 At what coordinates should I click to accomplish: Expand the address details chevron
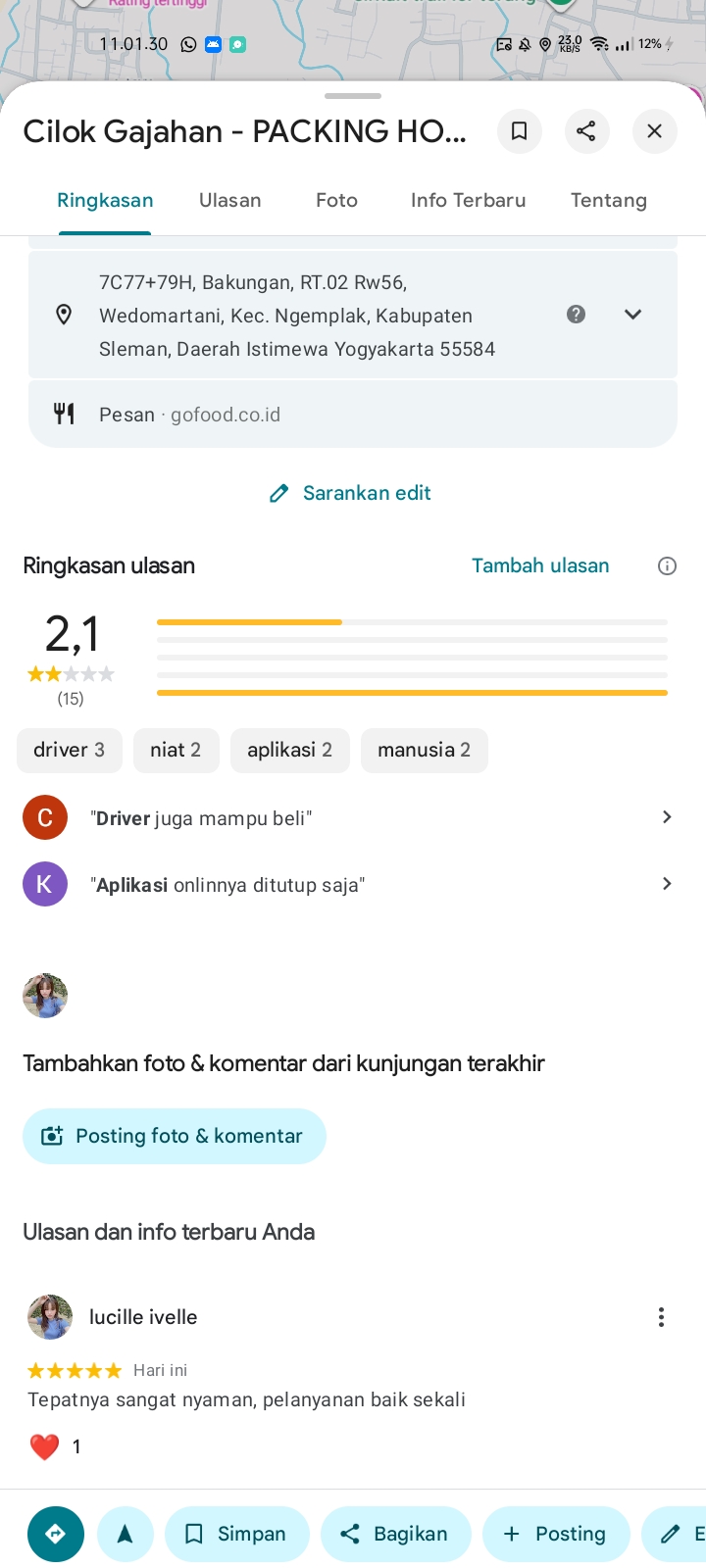click(x=632, y=315)
